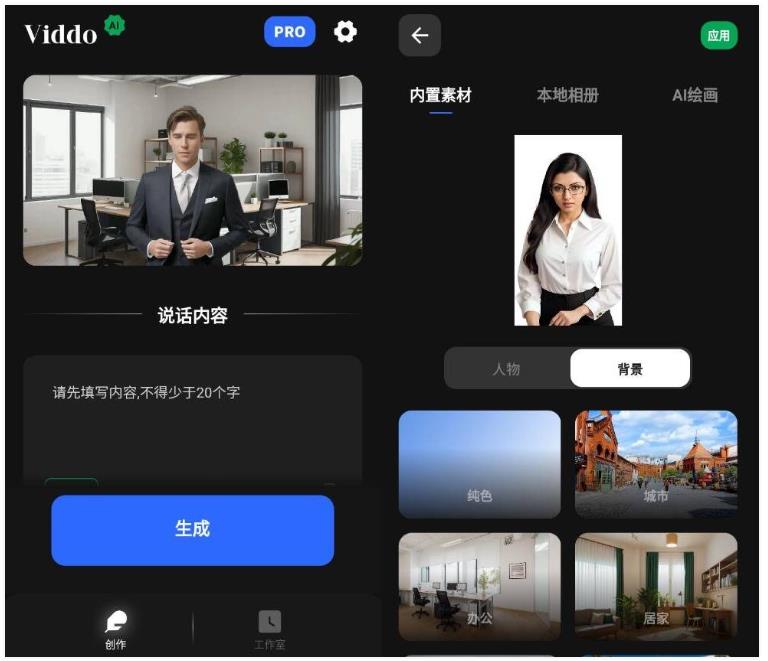Select the 内置素材 tab
The width and height of the screenshot is (768, 661).
pyautogui.click(x=440, y=96)
